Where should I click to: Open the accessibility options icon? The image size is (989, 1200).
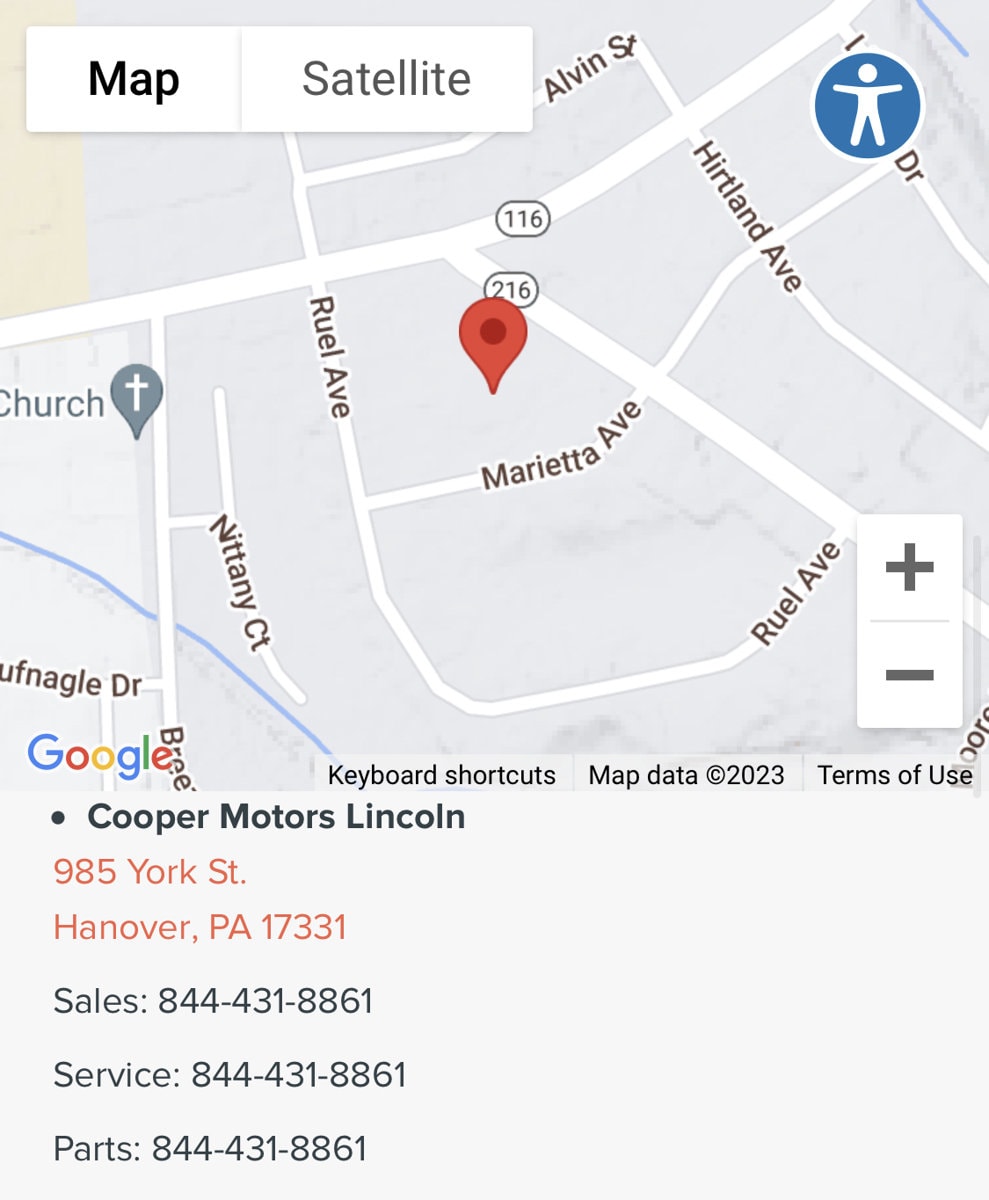pos(867,105)
